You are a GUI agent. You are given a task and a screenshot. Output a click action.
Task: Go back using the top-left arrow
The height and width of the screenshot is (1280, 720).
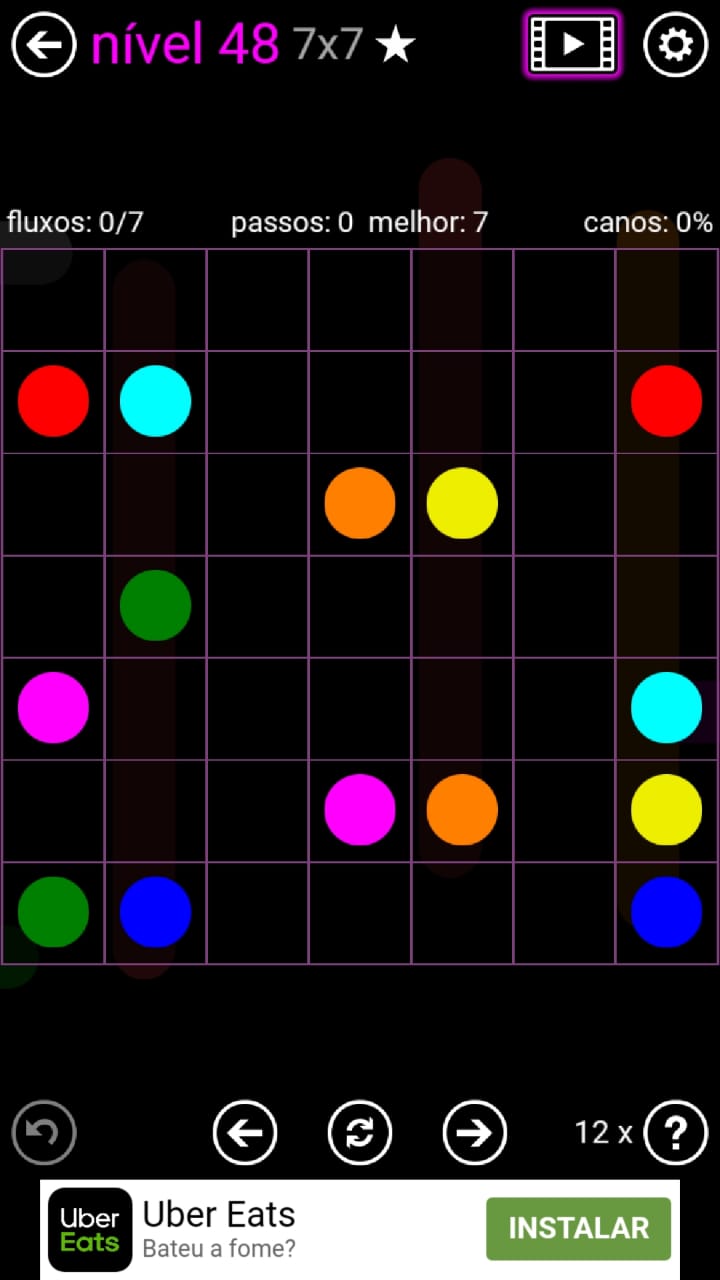[x=44, y=45]
